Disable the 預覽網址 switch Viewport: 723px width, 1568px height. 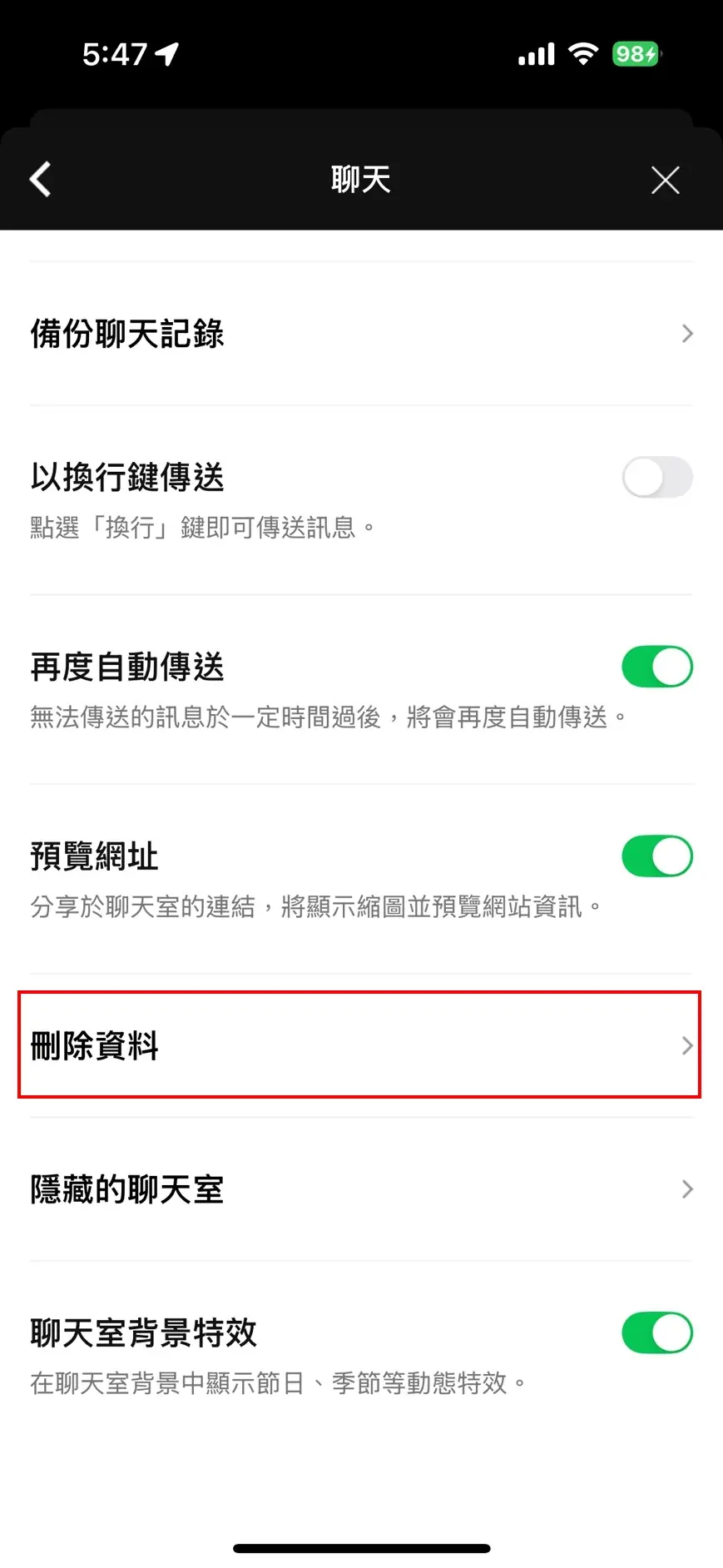pyautogui.click(x=656, y=856)
